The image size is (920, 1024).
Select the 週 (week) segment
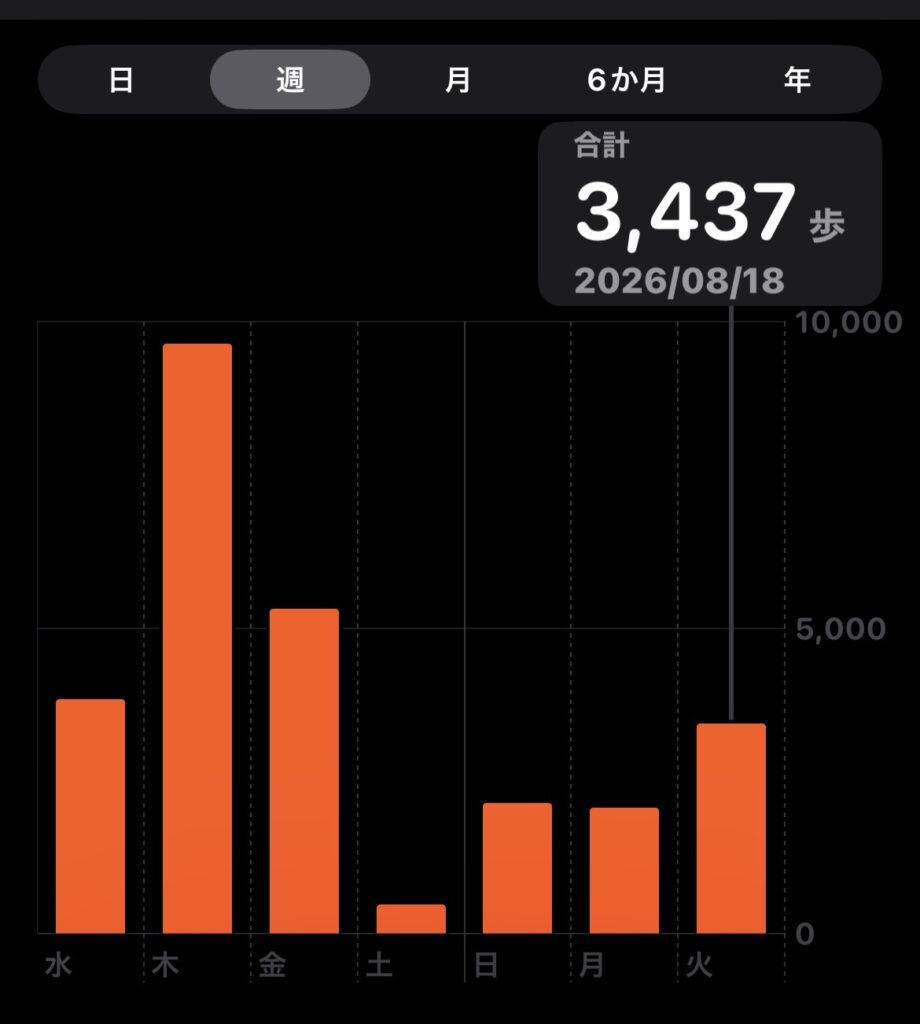click(x=290, y=80)
